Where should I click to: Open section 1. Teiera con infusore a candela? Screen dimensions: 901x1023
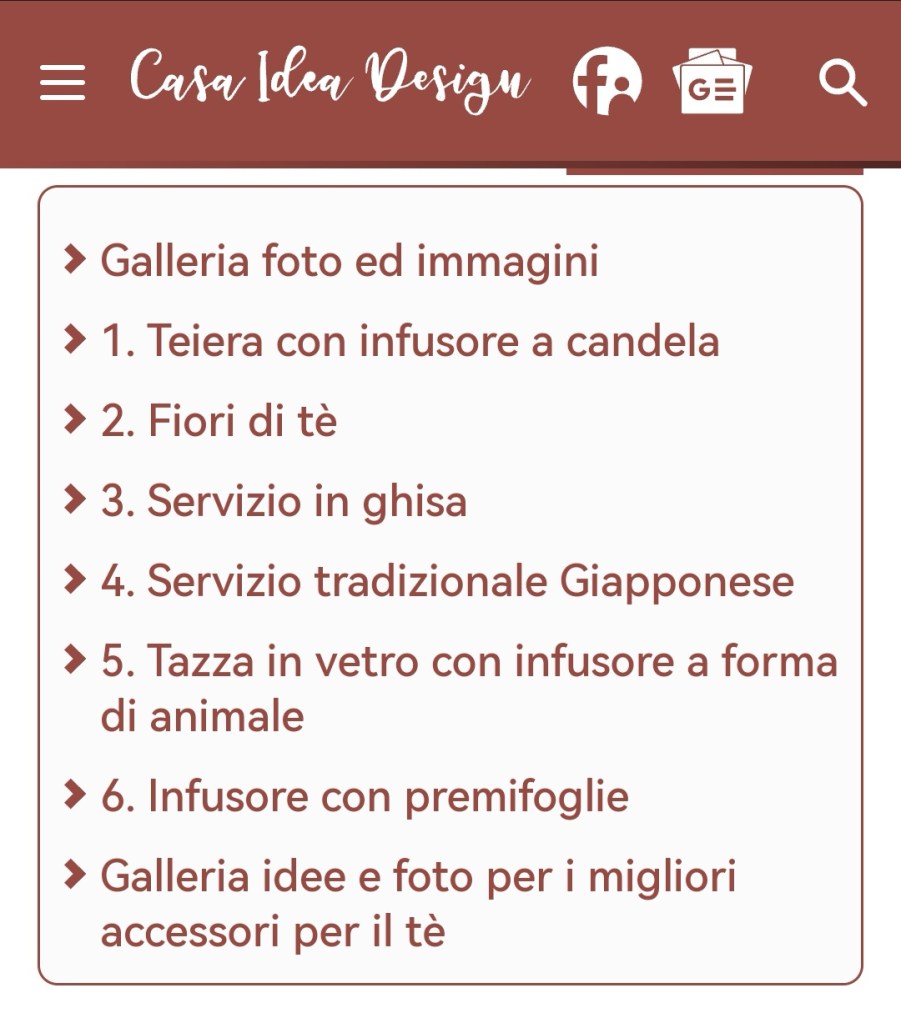click(409, 342)
